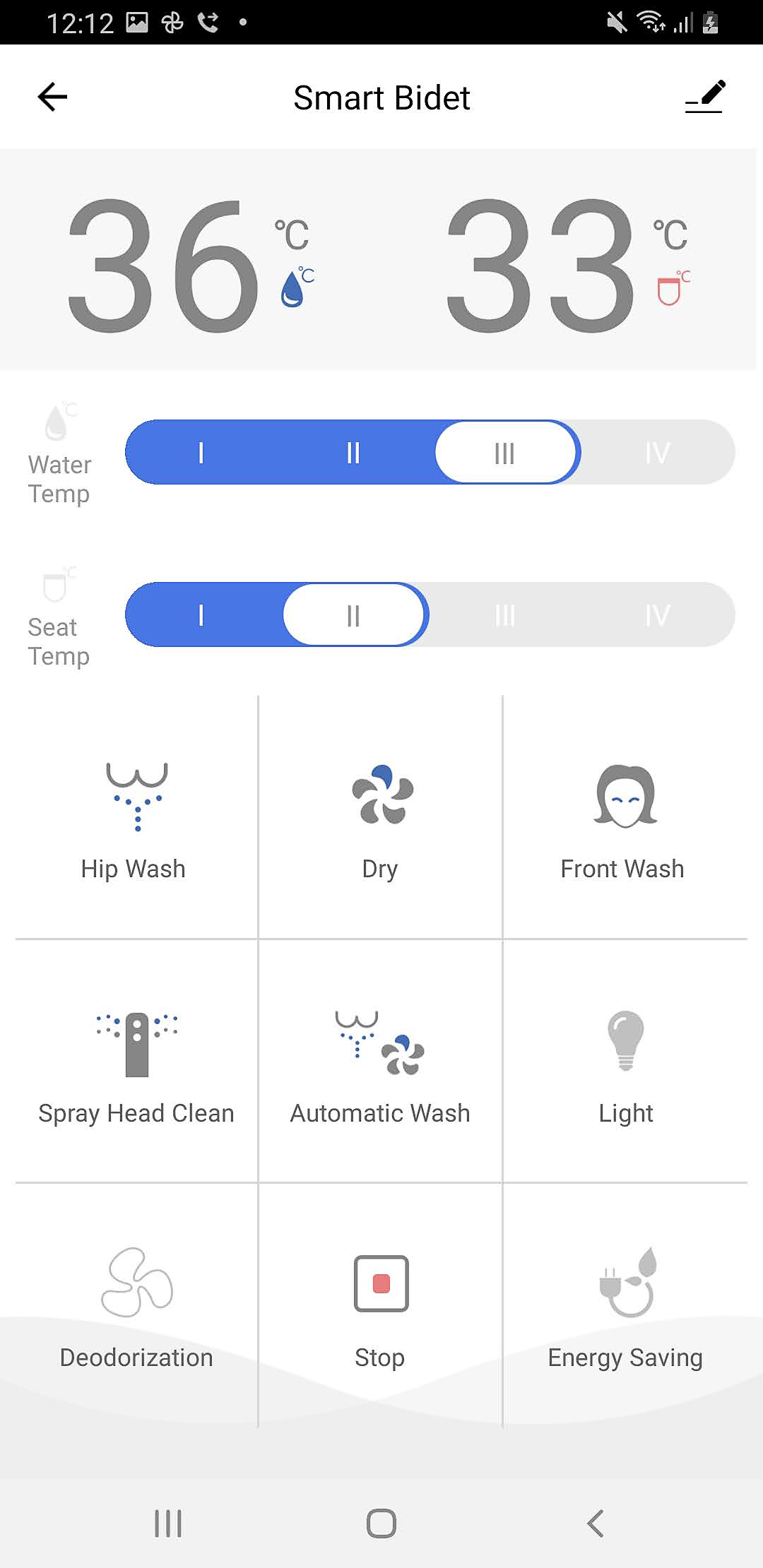Turn on Deodorization
The width and height of the screenshot is (763, 1568).
click(x=136, y=1307)
